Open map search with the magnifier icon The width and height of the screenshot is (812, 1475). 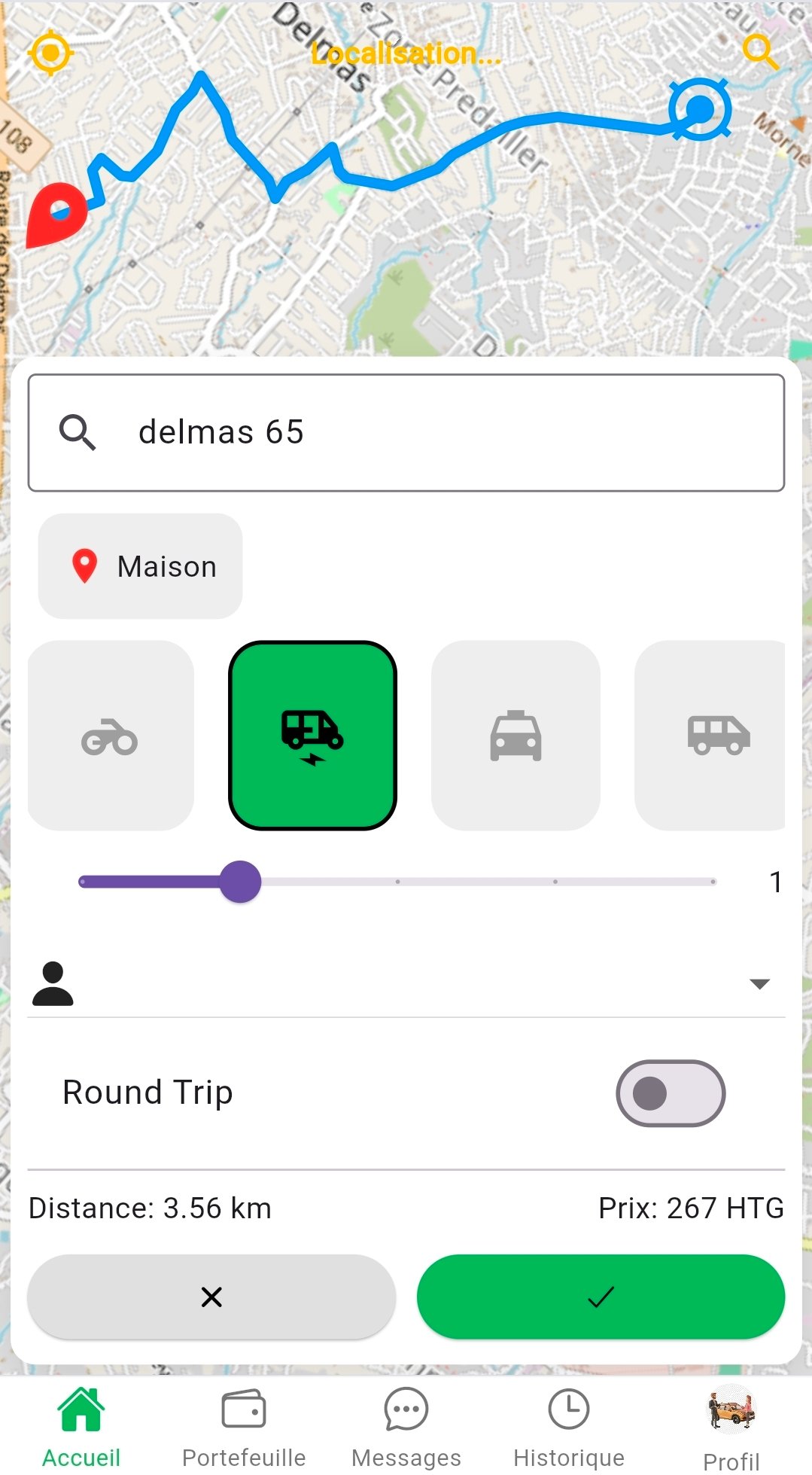click(x=762, y=51)
